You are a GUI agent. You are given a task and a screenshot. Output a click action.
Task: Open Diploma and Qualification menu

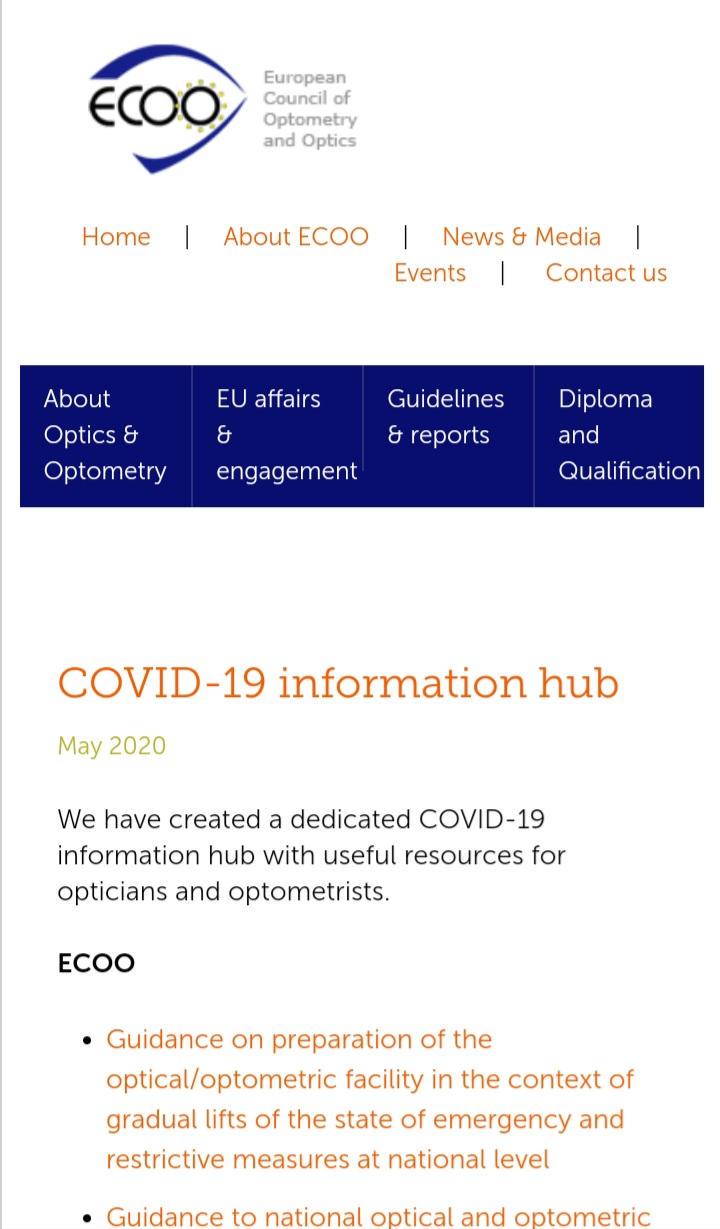click(620, 435)
